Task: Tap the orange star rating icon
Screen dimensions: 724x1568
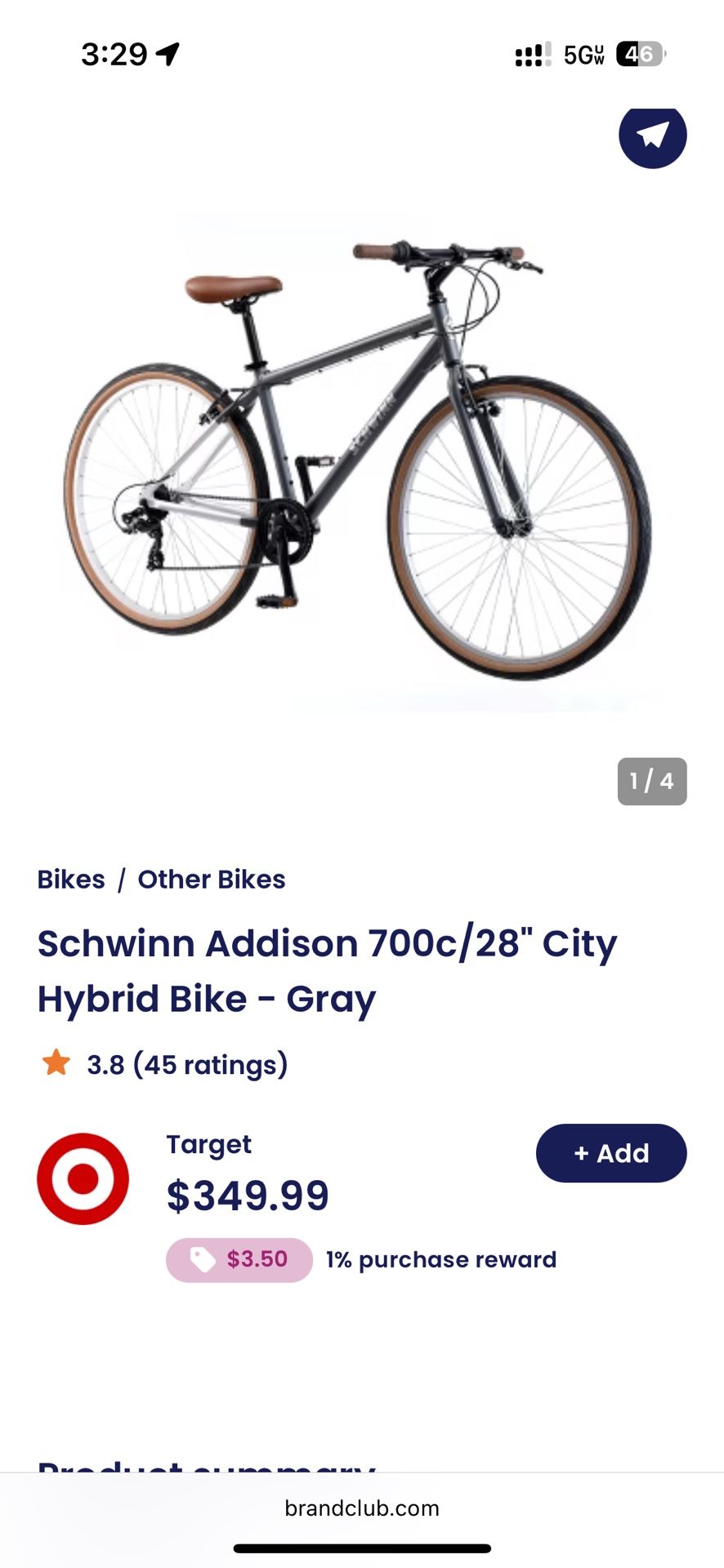Action: coord(55,1062)
